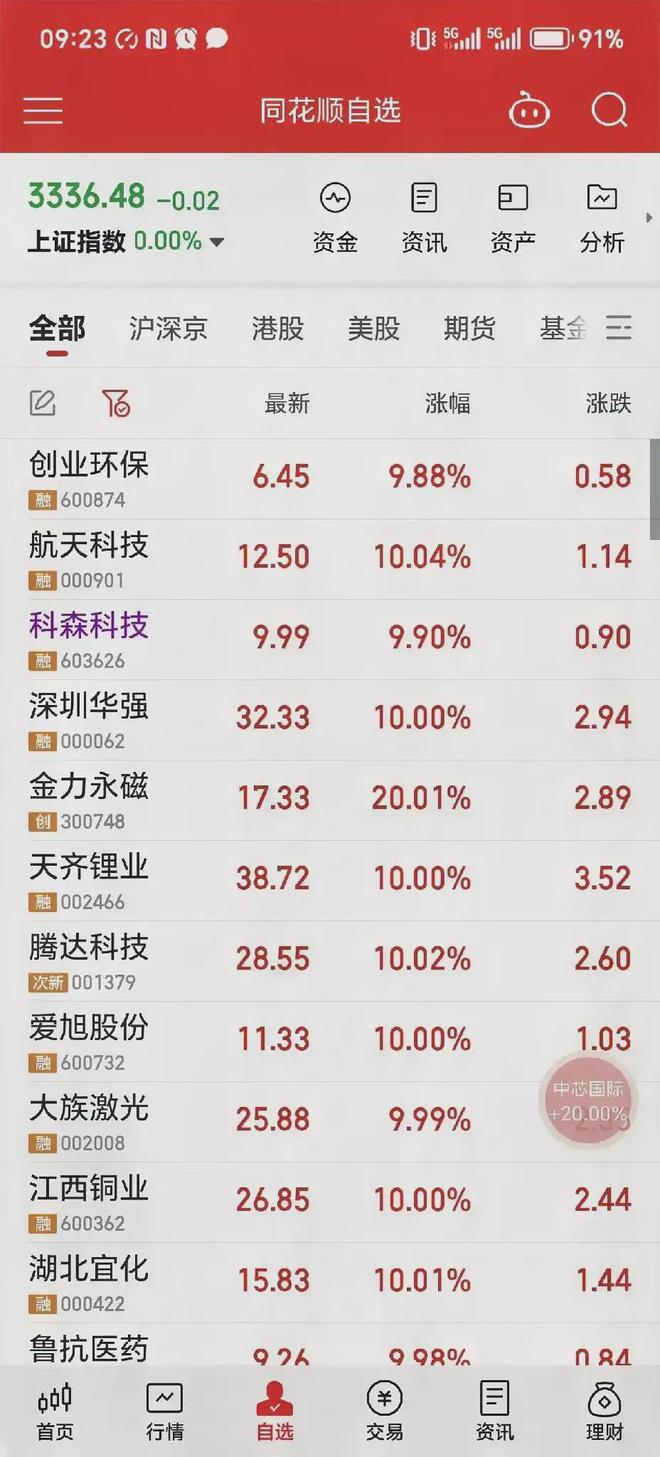Sort the list by 涨幅
Image resolution: width=660 pixels, height=1457 pixels.
tap(447, 403)
